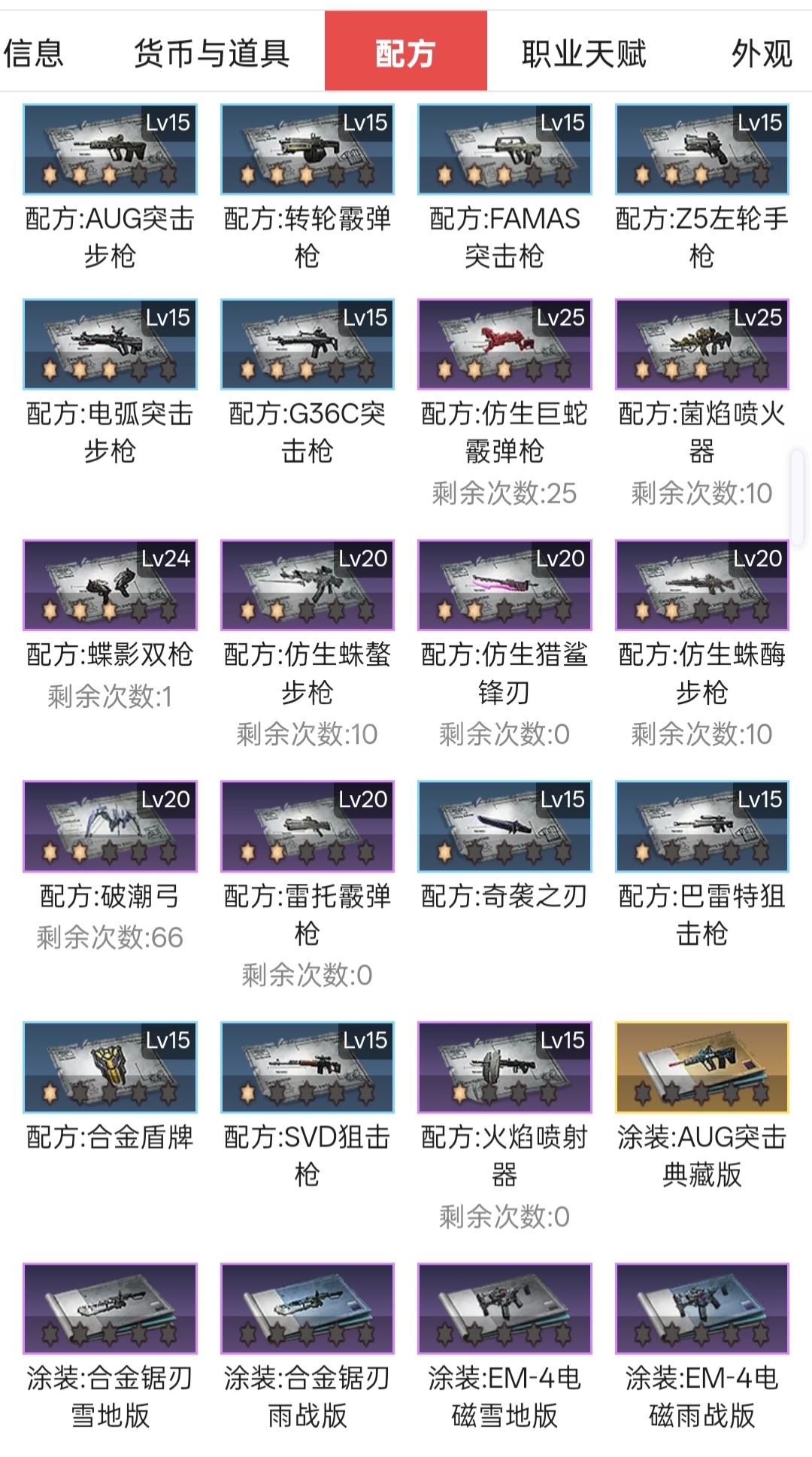Switch to the 货币与道具 tab
812x1457 pixels.
(212, 53)
